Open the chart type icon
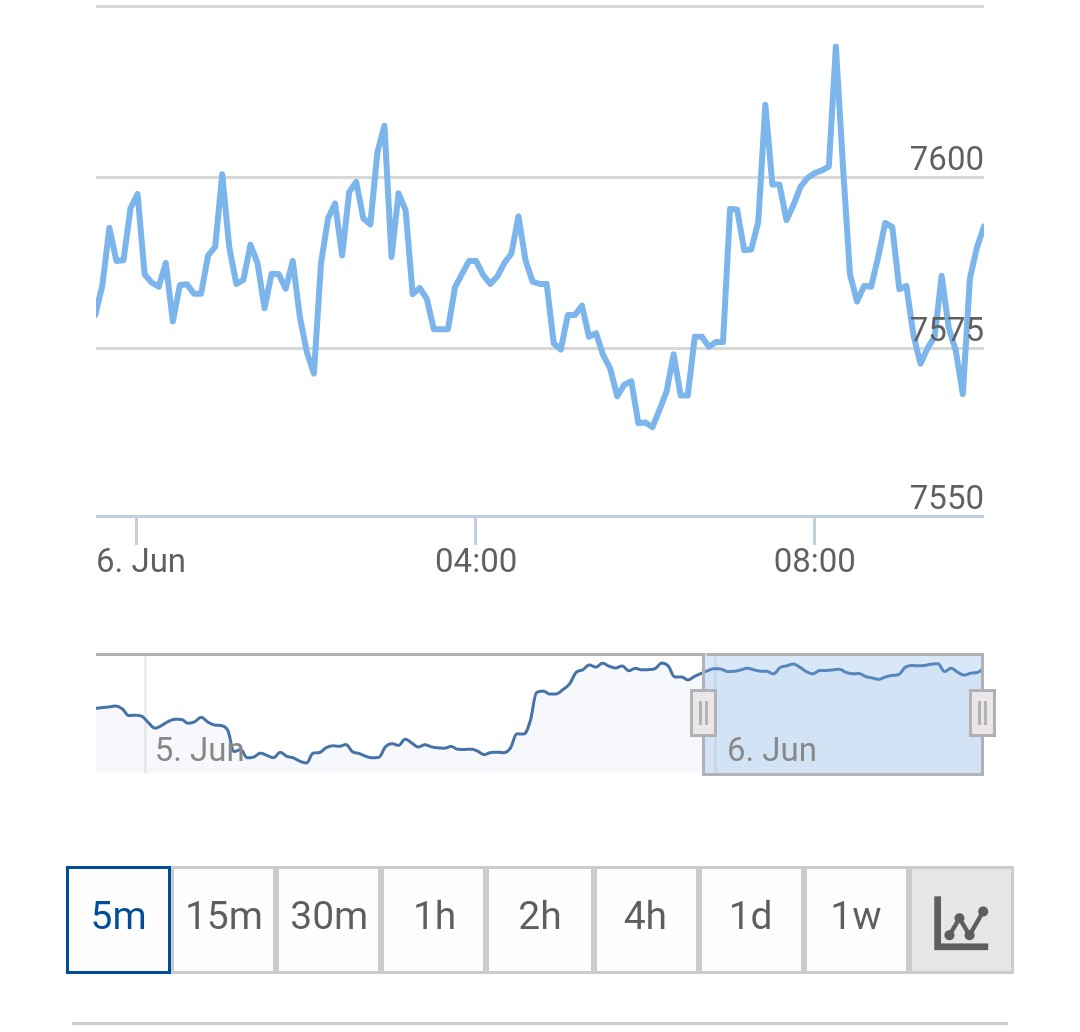 pyautogui.click(x=960, y=919)
